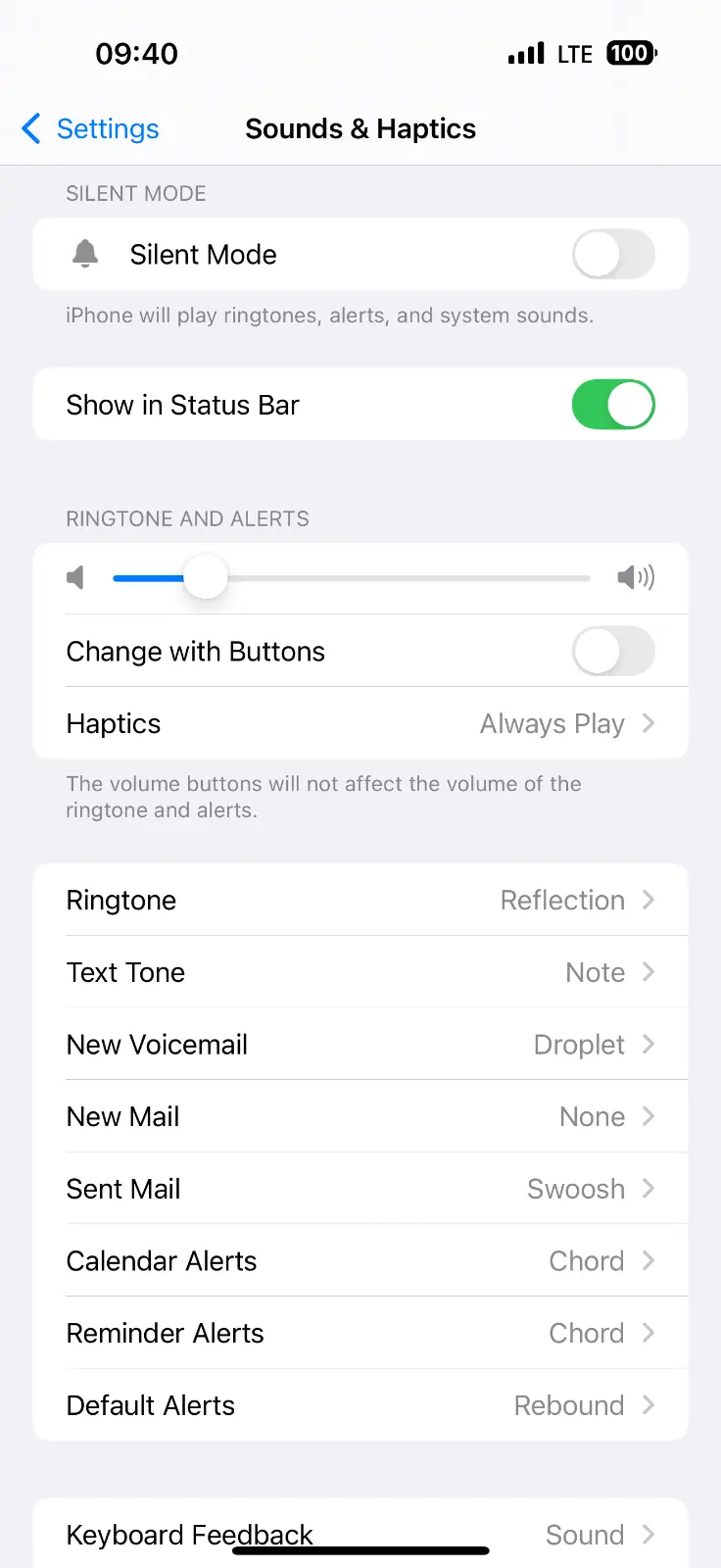This screenshot has width=721, height=1568.
Task: Open Haptics settings
Action: [360, 723]
